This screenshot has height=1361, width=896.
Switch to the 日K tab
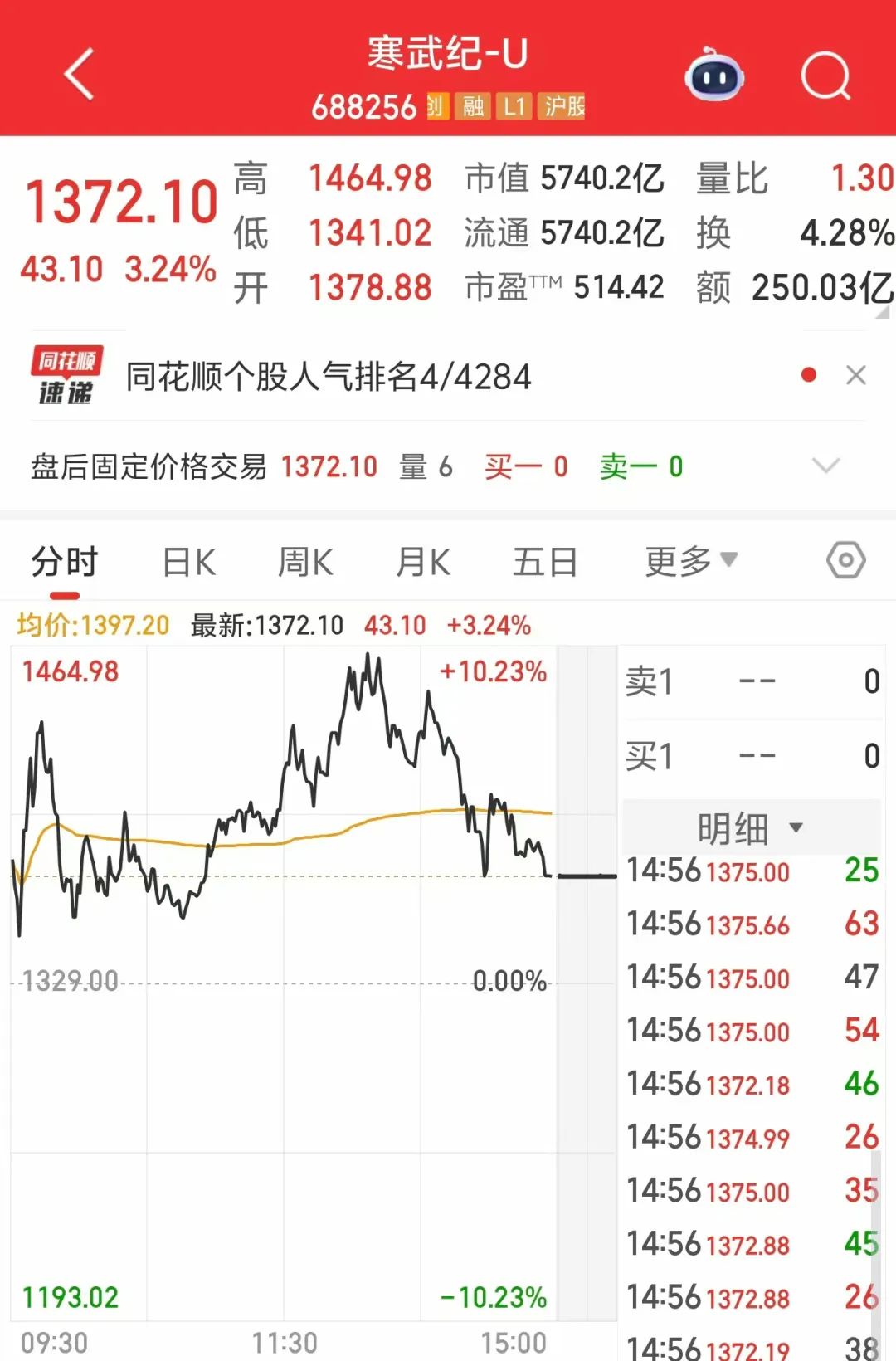pyautogui.click(x=189, y=563)
